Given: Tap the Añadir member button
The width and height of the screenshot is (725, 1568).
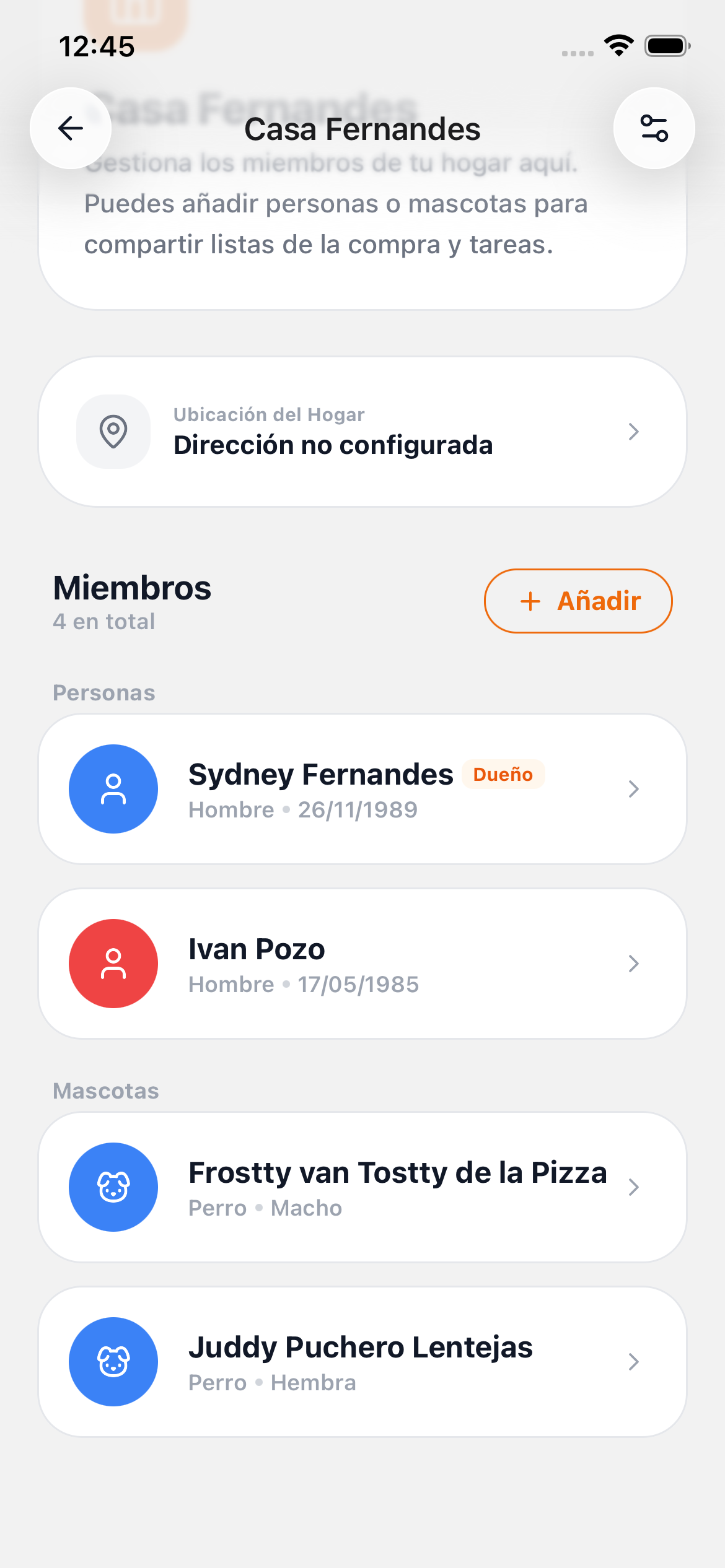Looking at the screenshot, I should [578, 601].
